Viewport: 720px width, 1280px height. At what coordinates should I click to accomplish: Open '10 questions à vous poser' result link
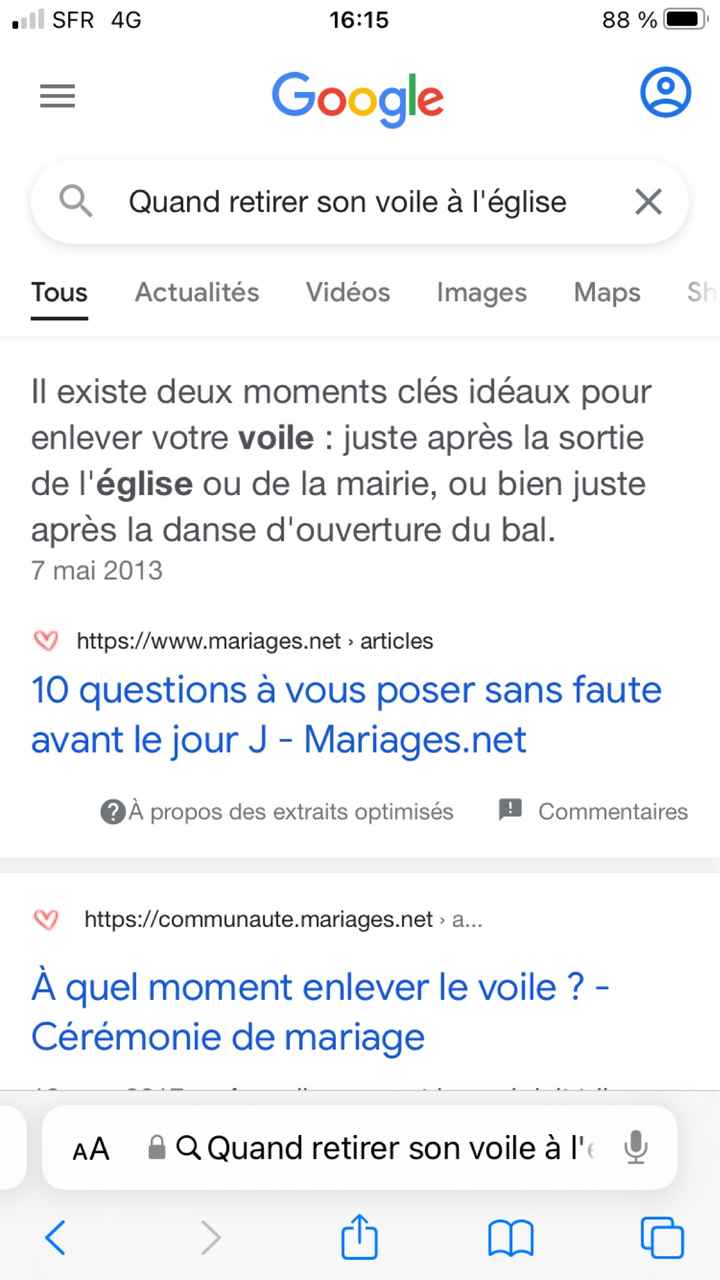pyautogui.click(x=346, y=714)
